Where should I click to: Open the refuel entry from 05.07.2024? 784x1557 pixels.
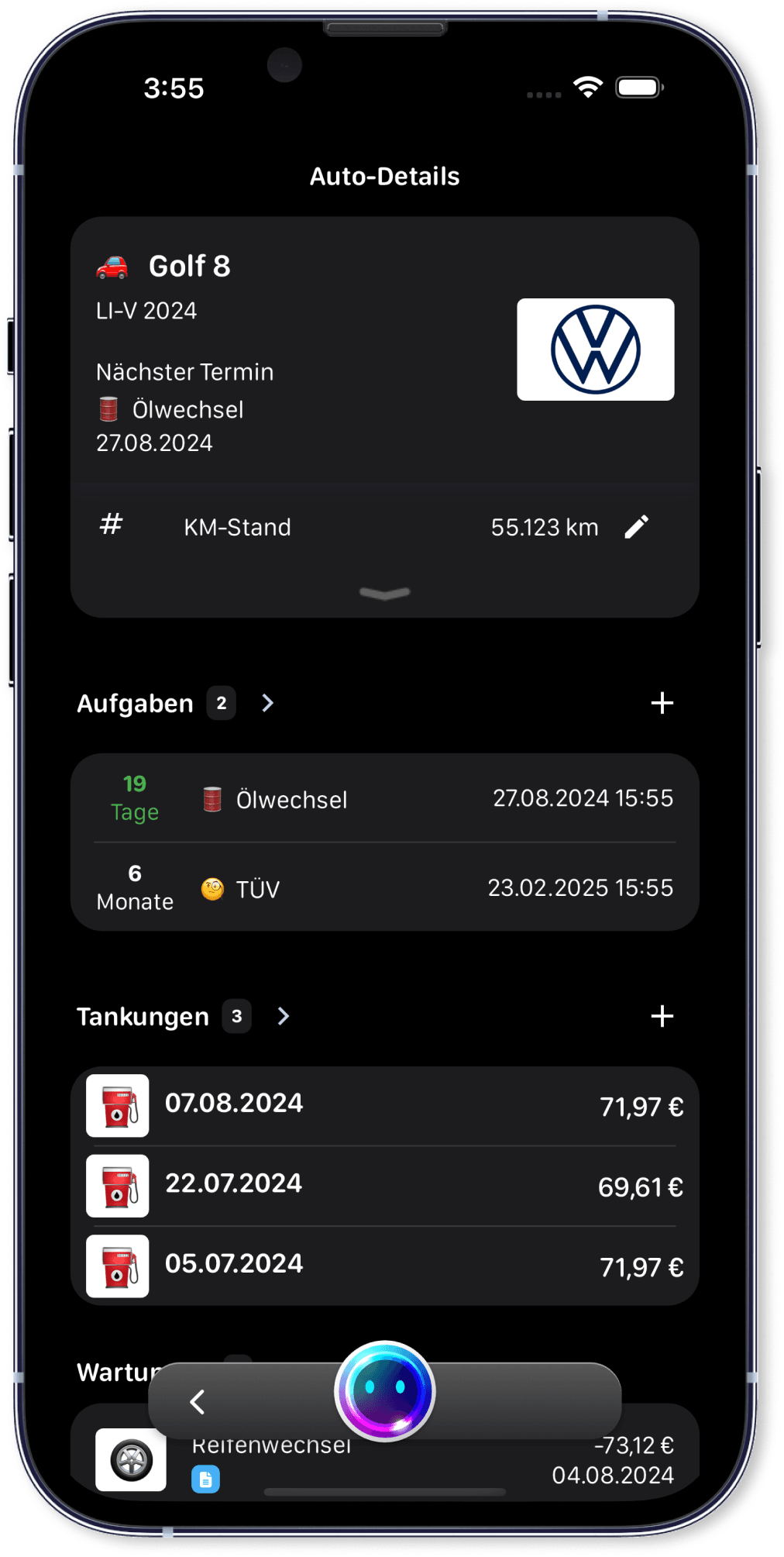coord(385,1266)
